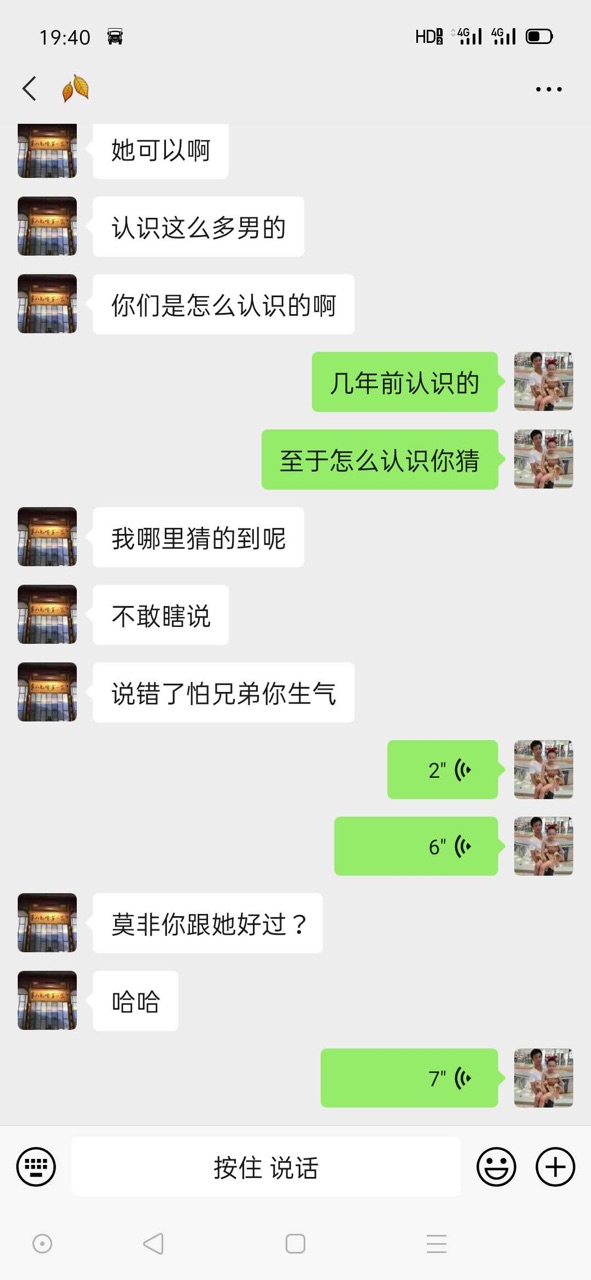The width and height of the screenshot is (591, 1280).
Task: Tap the 按住 说话 hold-to-talk button
Action: (266, 1167)
